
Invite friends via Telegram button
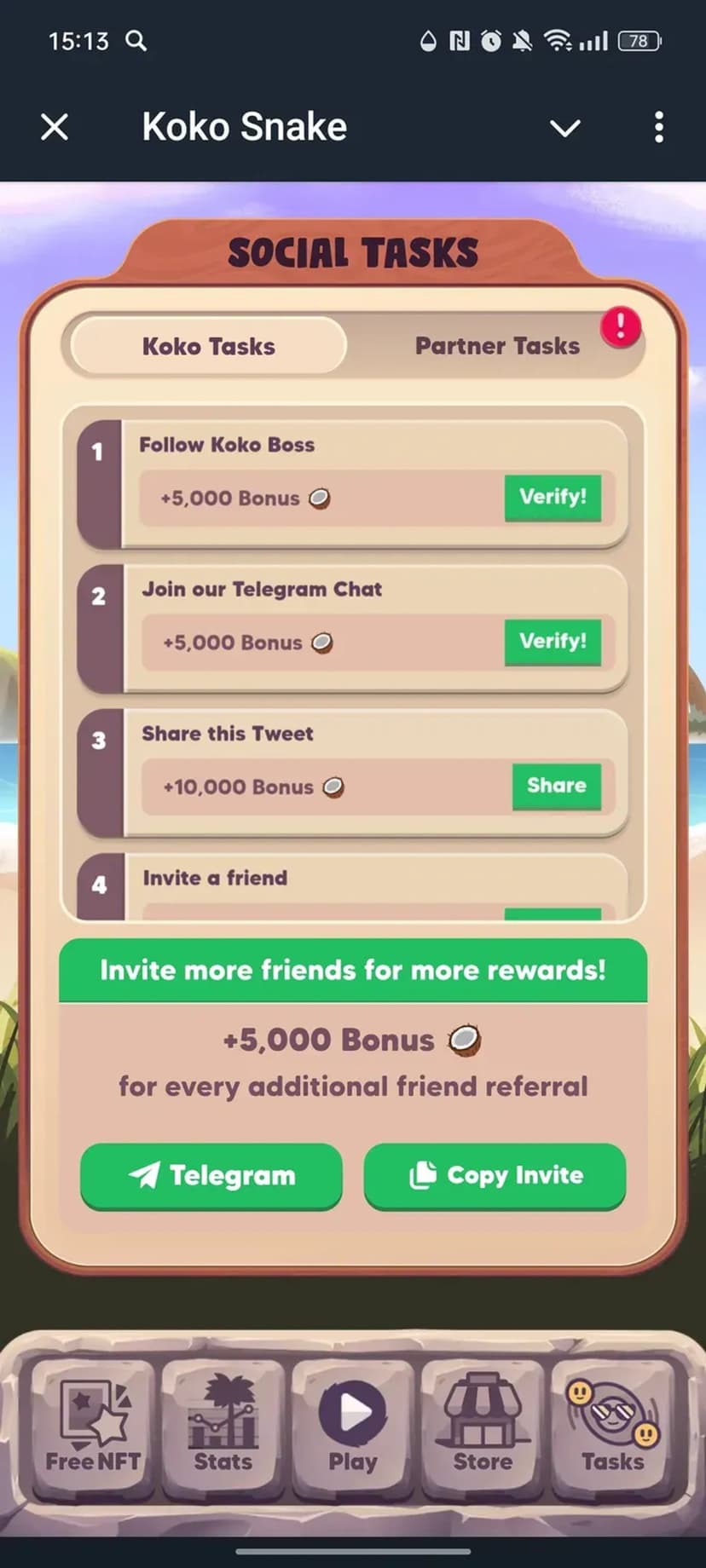point(211,1175)
